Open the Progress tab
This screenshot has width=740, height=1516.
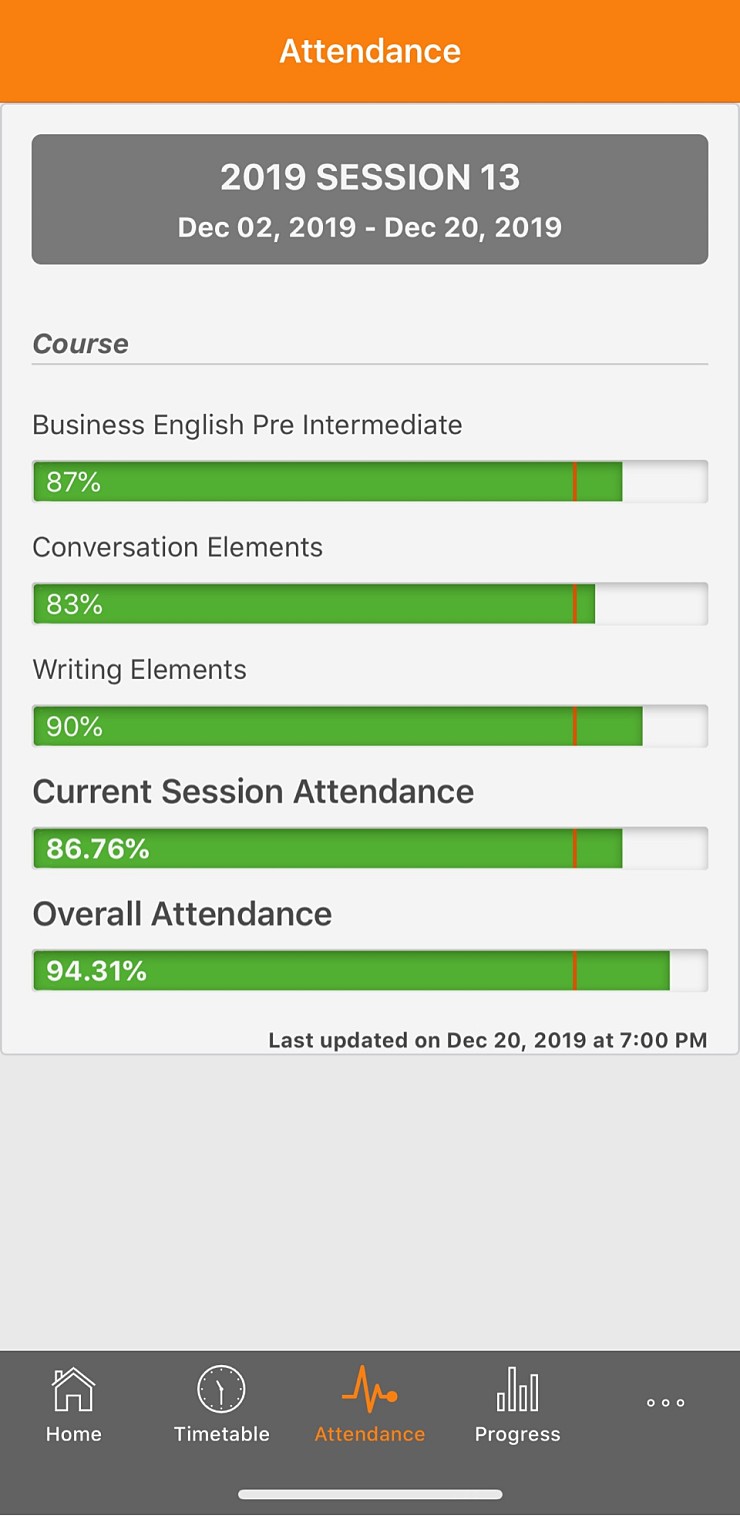tap(518, 1405)
